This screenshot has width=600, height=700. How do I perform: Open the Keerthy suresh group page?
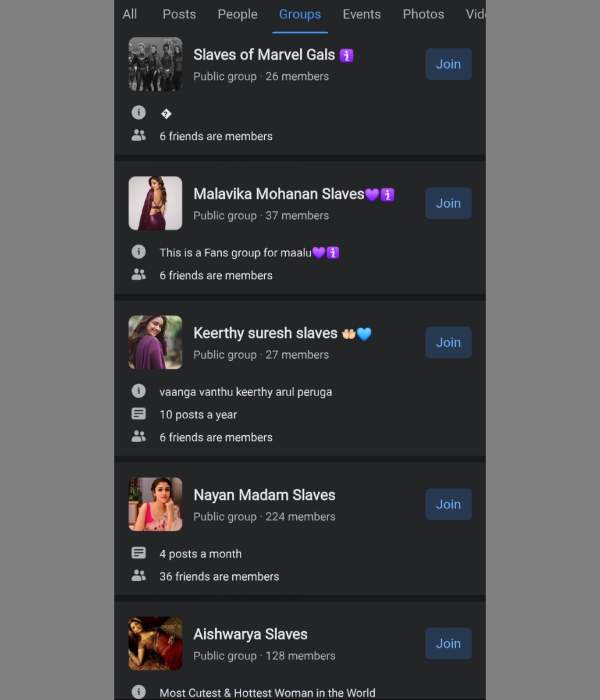click(x=265, y=333)
